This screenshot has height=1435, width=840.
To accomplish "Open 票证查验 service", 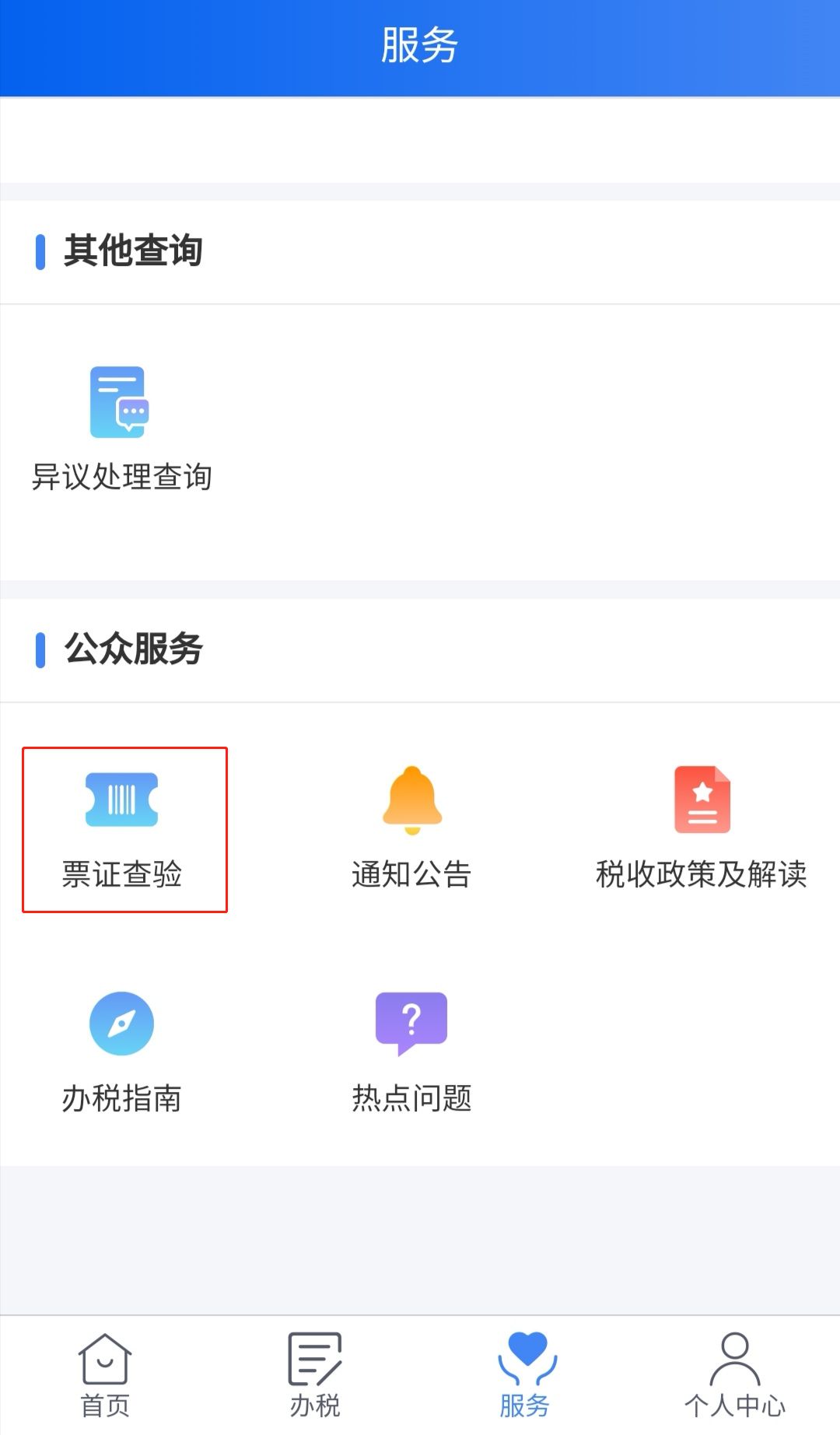I will click(122, 829).
